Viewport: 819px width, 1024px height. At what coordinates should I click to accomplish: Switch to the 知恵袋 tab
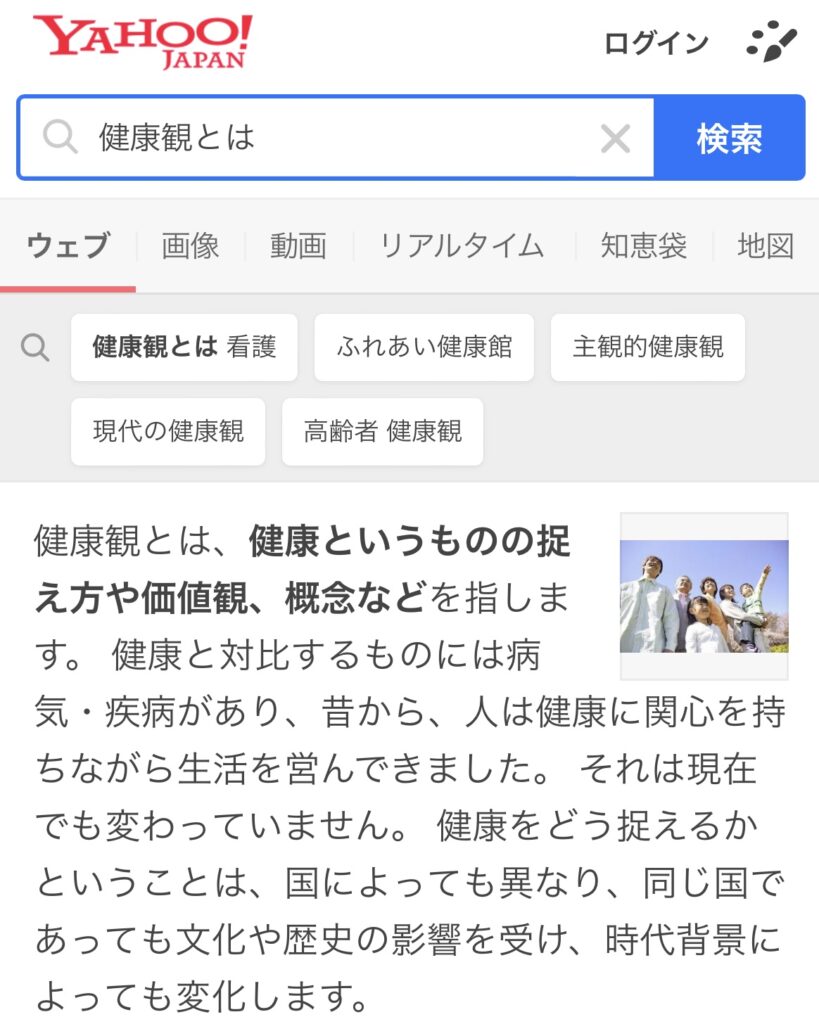click(644, 246)
